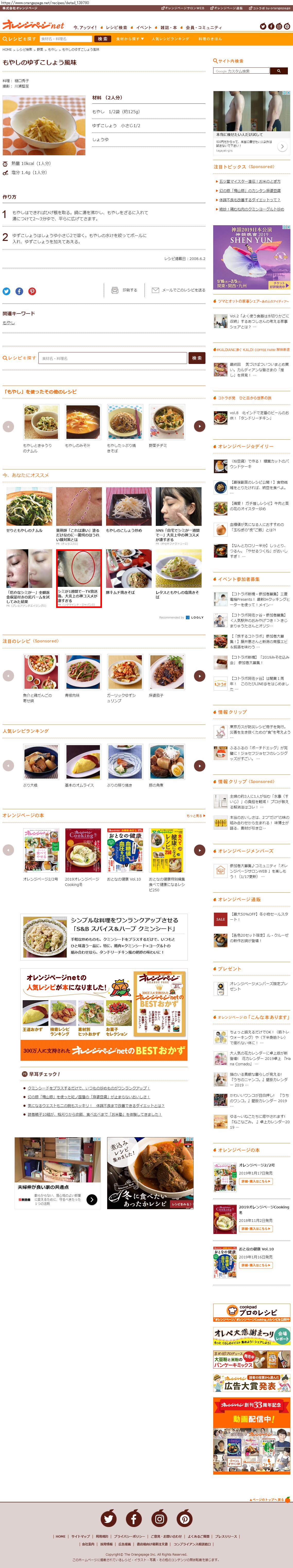
Task: Open 人気レシピランキング in the orange bar
Action: point(170,39)
